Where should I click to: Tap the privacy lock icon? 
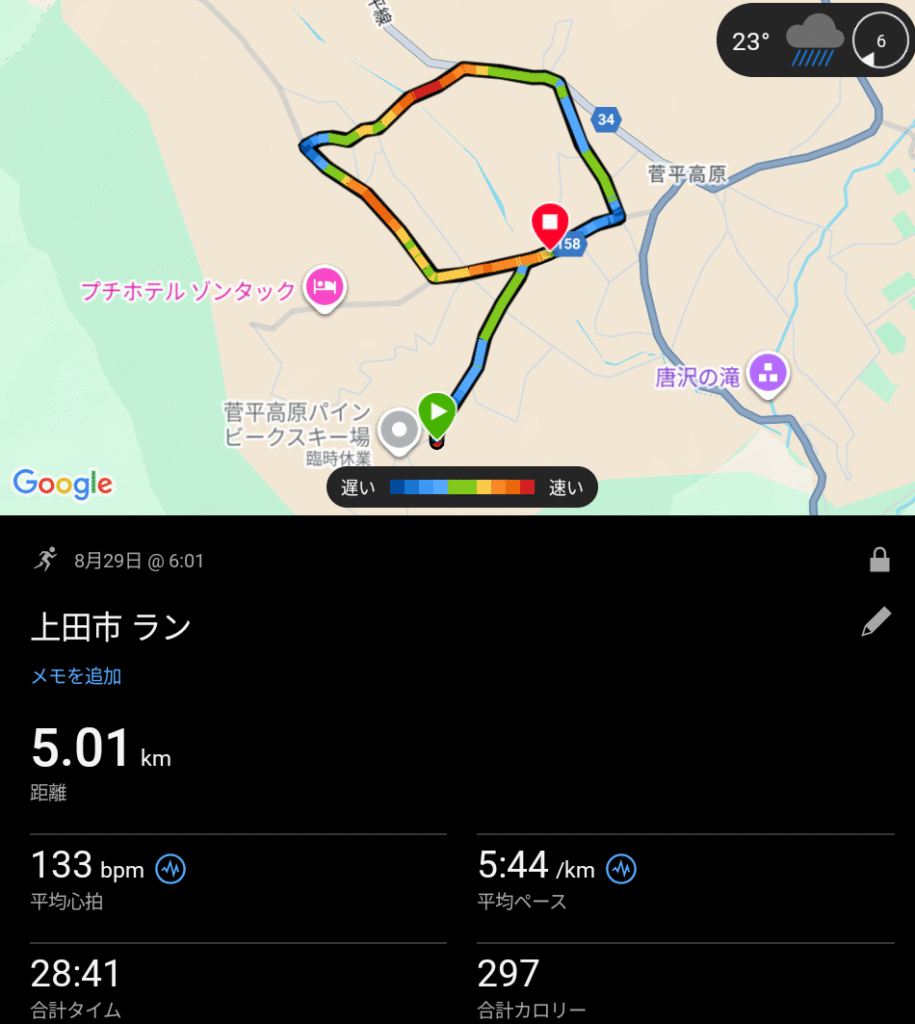879,561
